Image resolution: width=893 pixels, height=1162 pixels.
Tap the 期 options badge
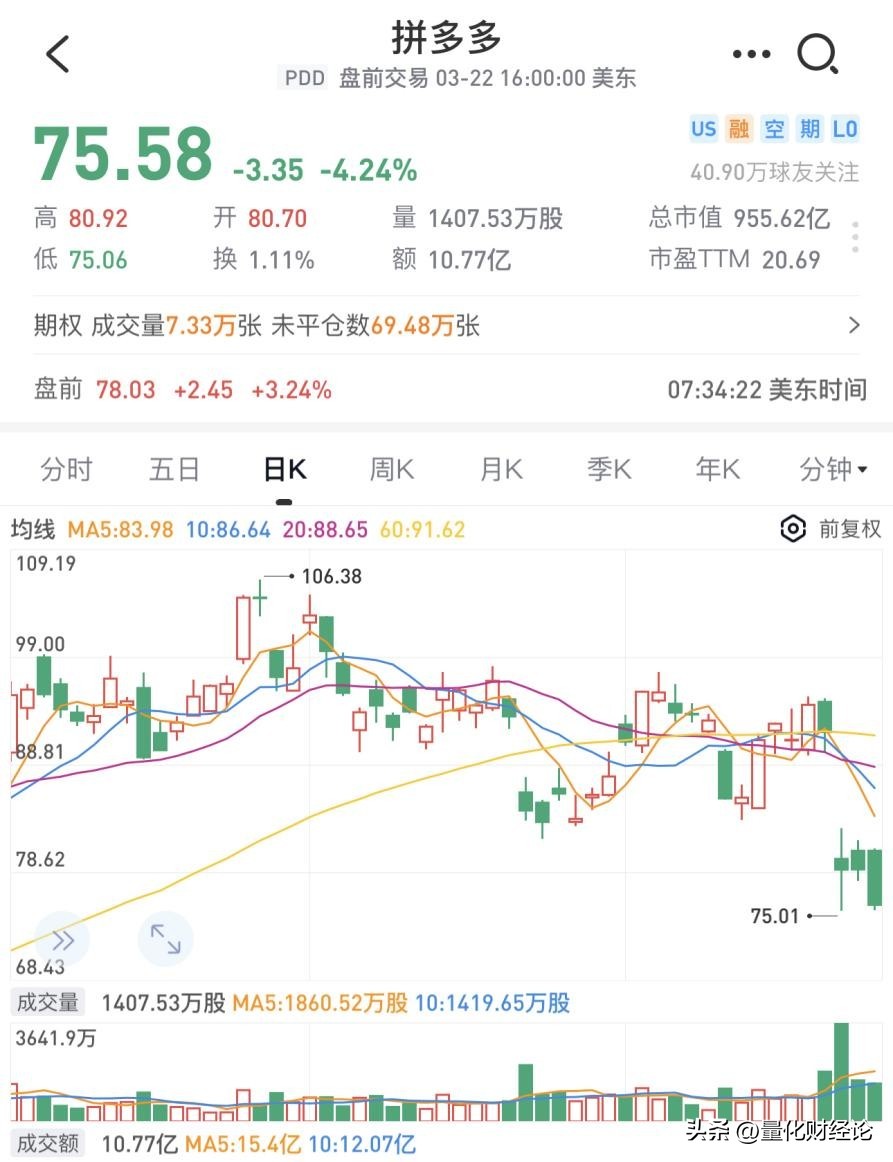[x=809, y=129]
